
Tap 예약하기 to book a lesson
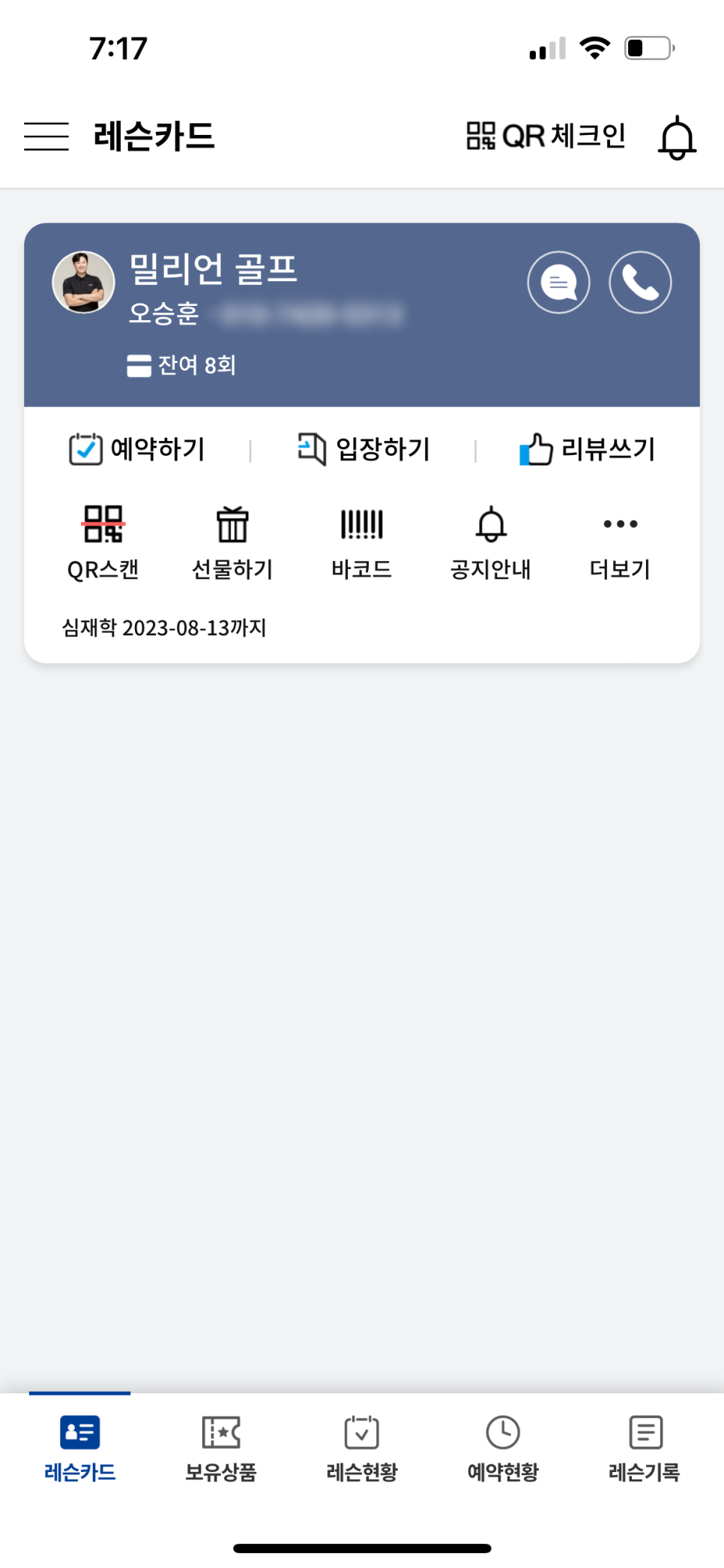coord(137,449)
